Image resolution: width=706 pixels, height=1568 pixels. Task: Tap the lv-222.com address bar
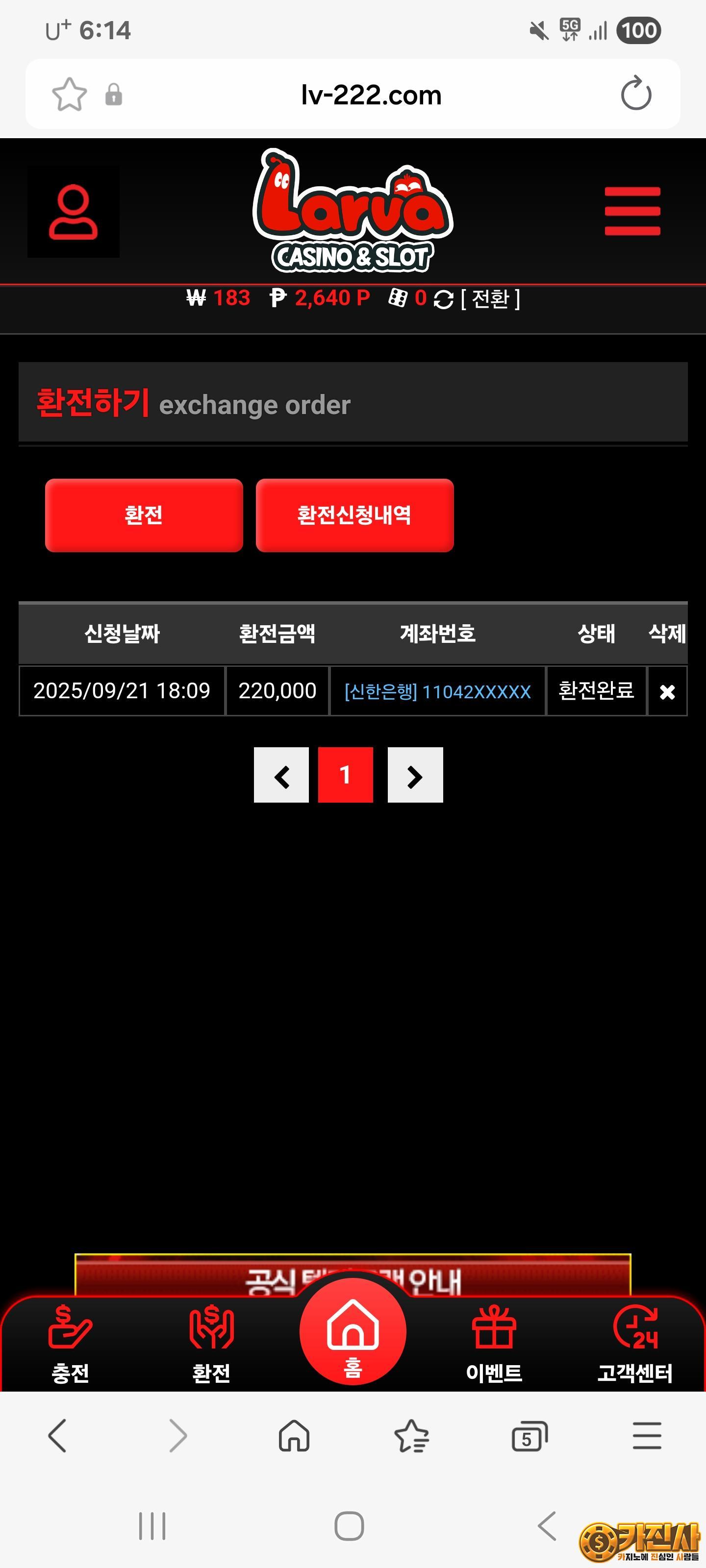pos(370,95)
